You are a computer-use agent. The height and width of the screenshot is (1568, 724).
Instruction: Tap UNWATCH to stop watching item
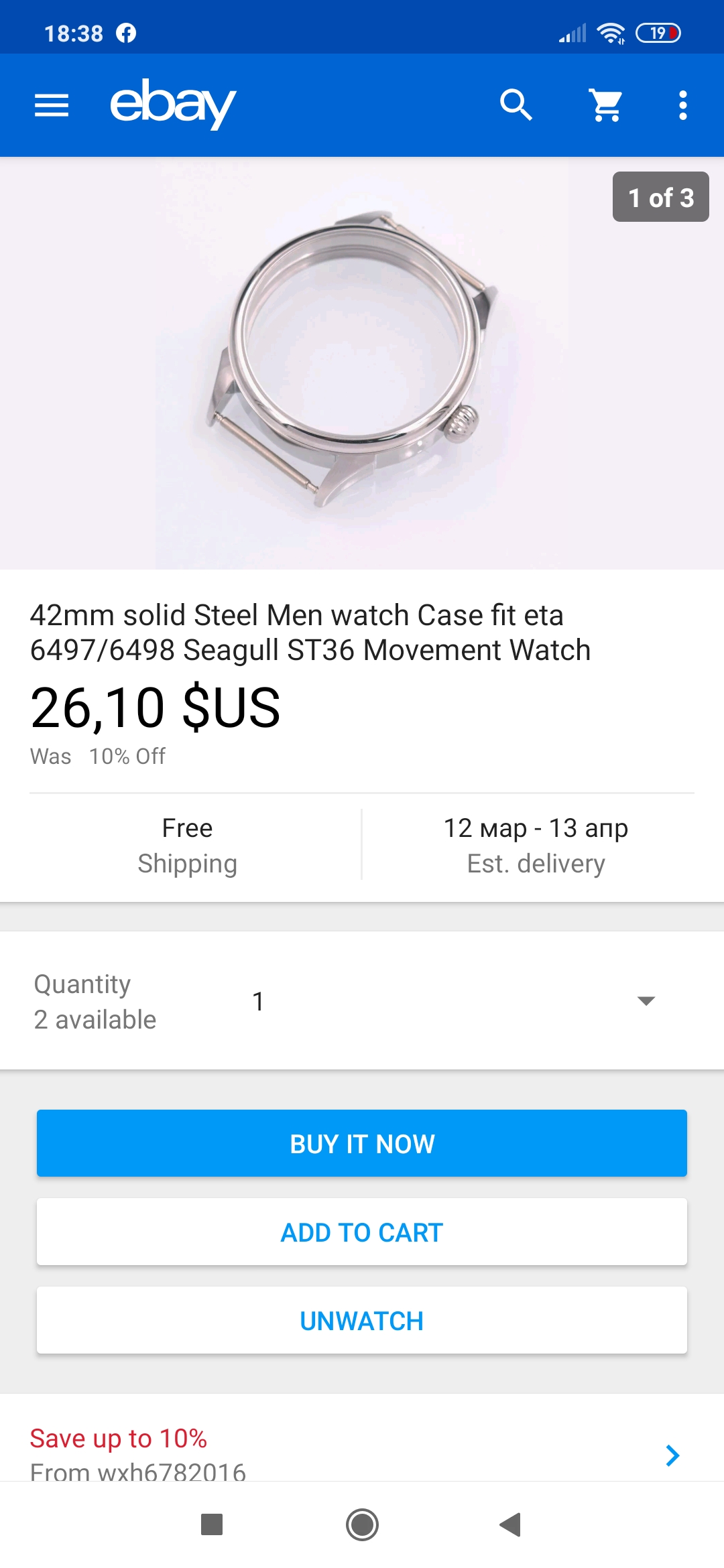pyautogui.click(x=362, y=1320)
